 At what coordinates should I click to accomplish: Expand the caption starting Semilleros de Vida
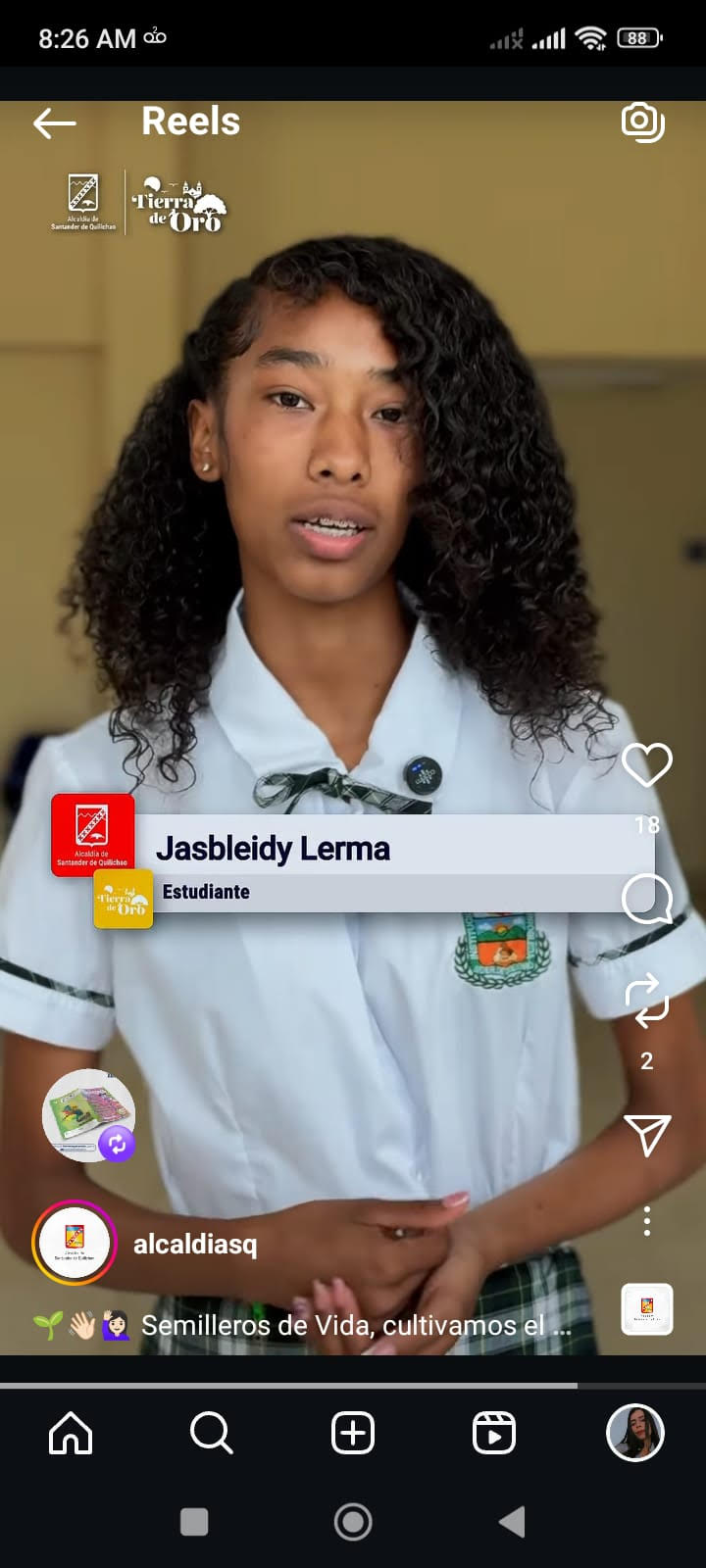pos(355,1326)
